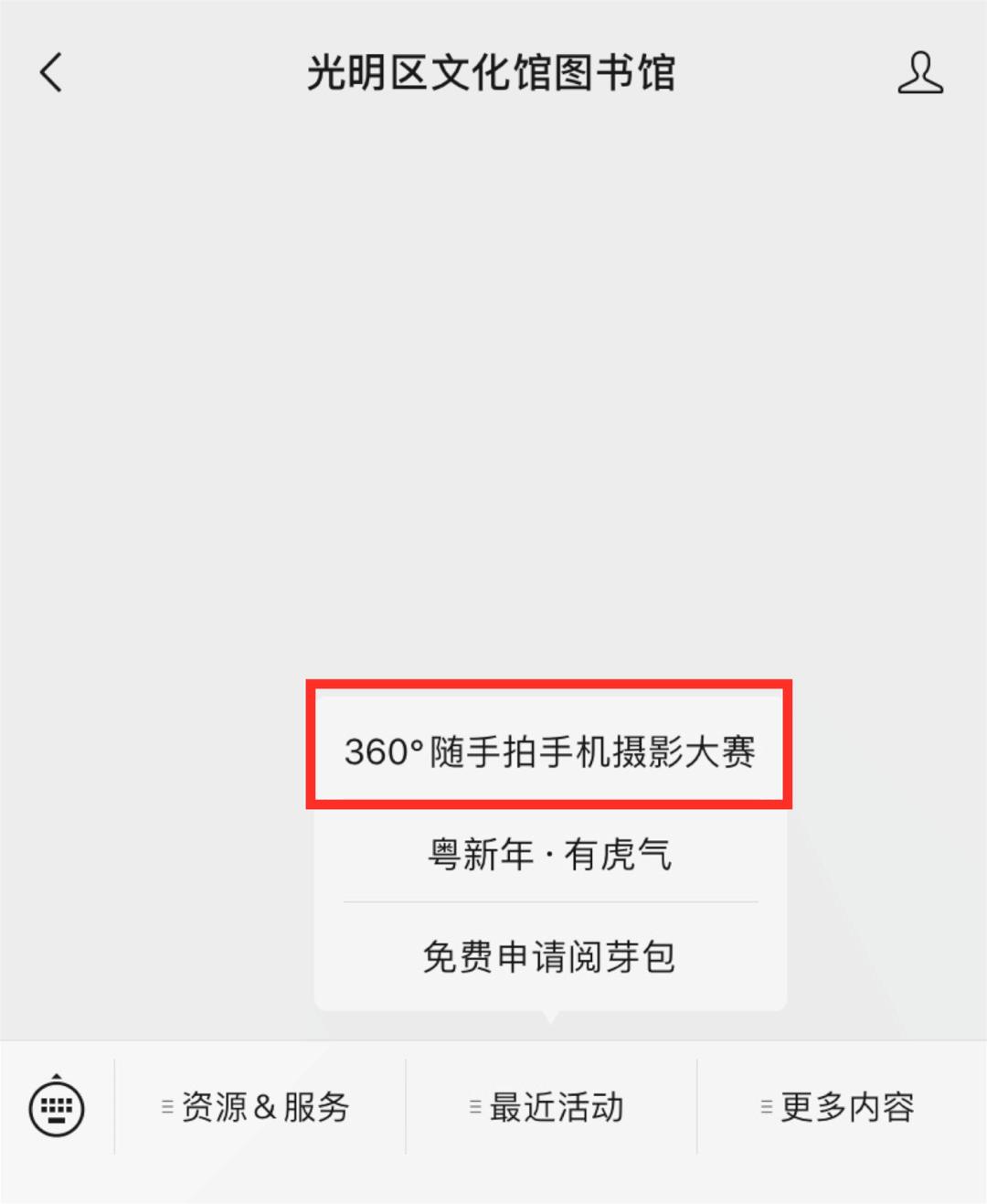
Task: Open 360°随手拍手机摄影大赛 menu item
Action: coord(549,751)
